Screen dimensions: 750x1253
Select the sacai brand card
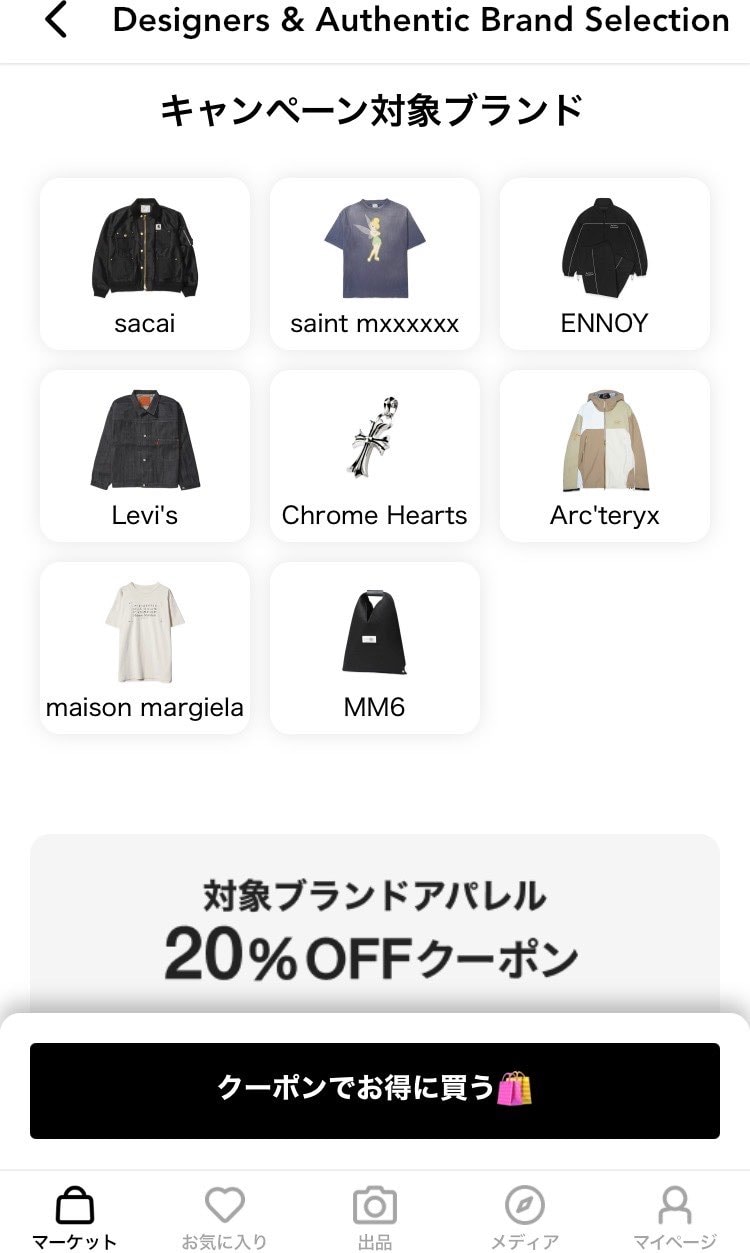point(144,262)
